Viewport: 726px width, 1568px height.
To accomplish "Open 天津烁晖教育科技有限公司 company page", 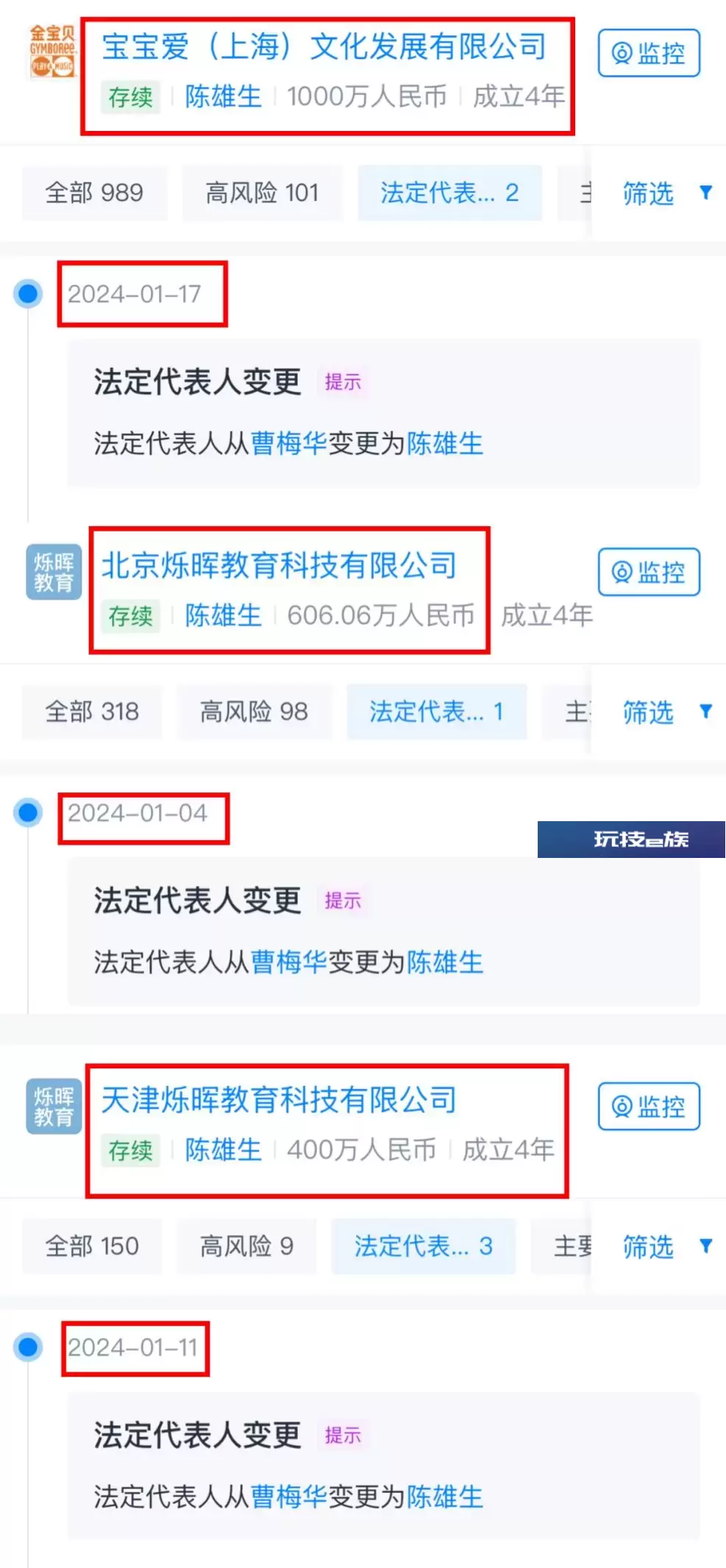I will (x=280, y=1099).
